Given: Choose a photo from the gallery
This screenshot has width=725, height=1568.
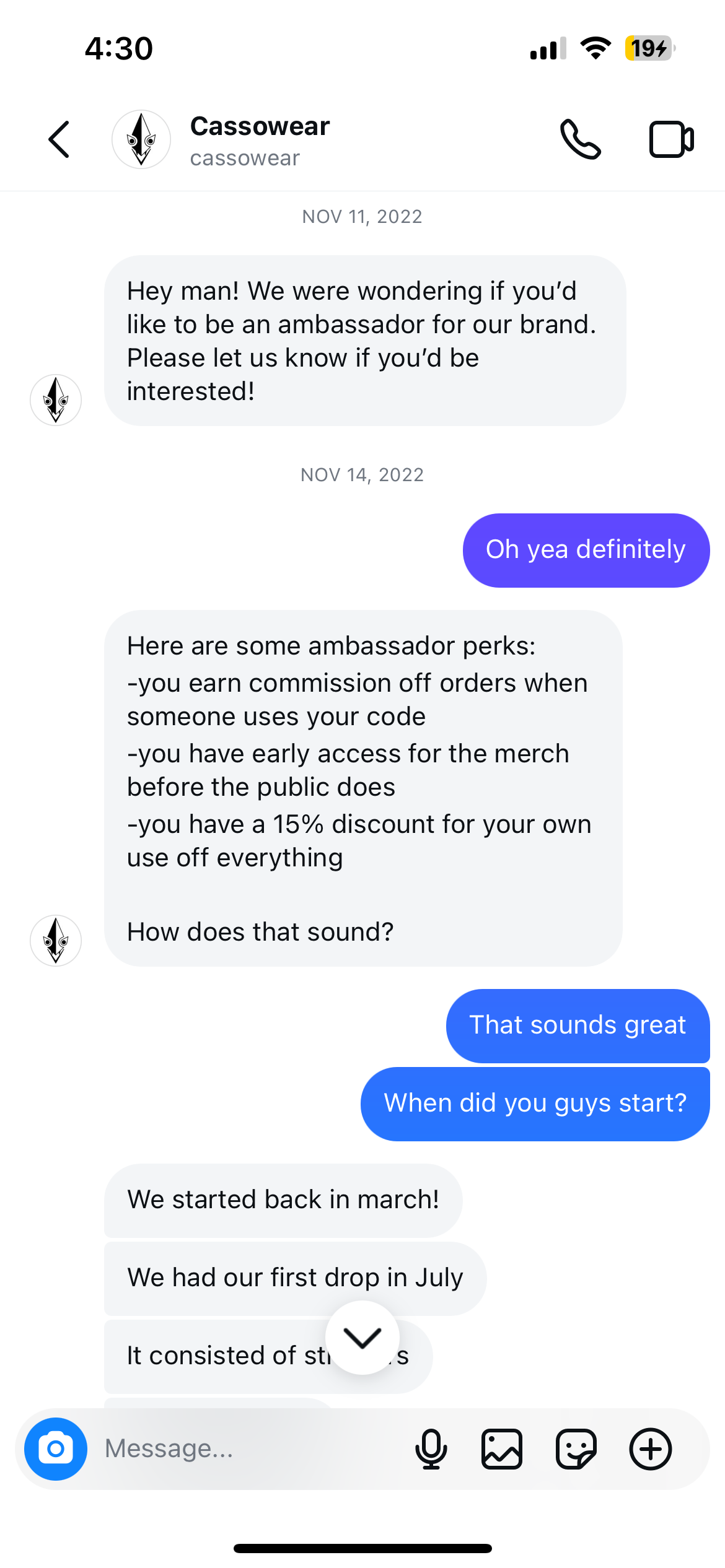Looking at the screenshot, I should click(x=502, y=1449).
